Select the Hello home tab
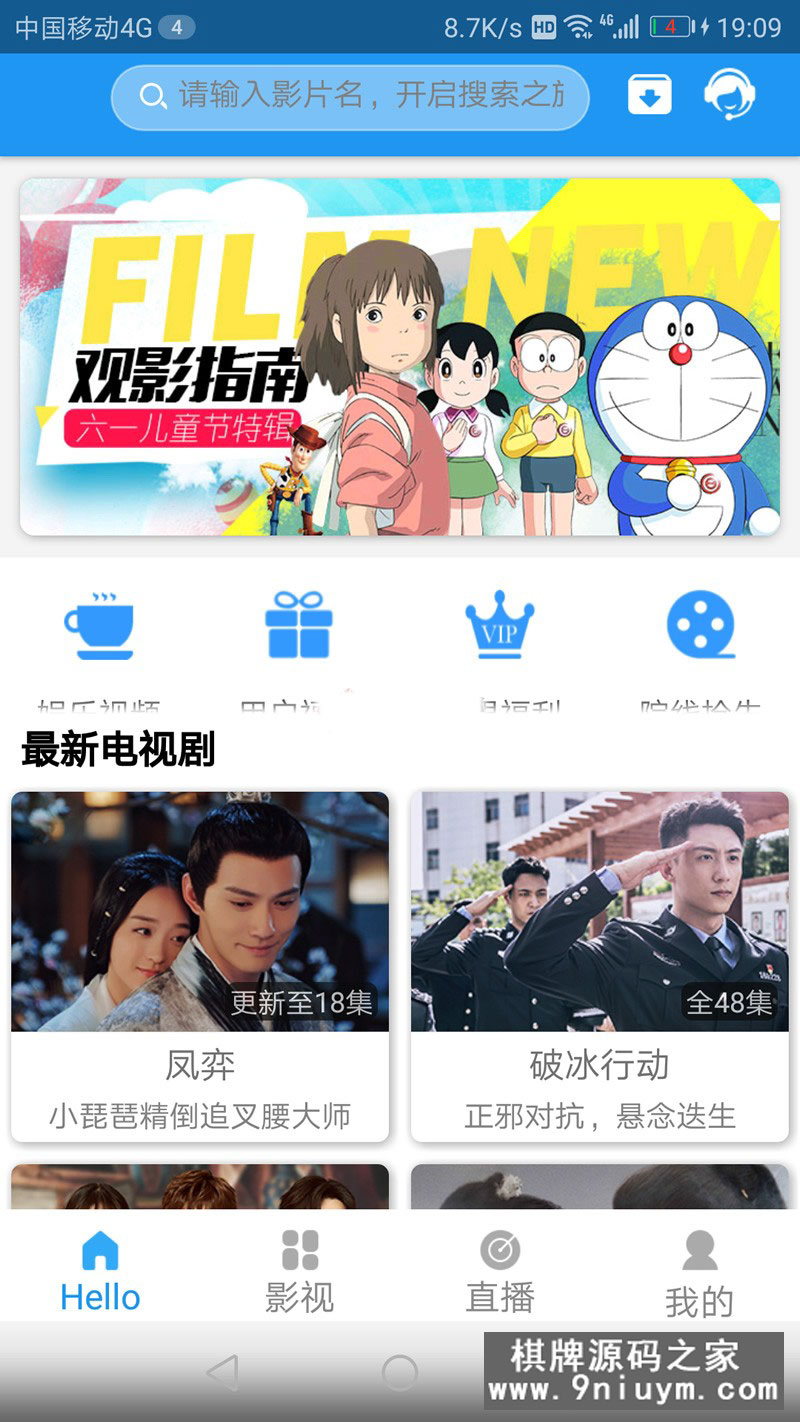The width and height of the screenshot is (800, 1422). 100,1270
